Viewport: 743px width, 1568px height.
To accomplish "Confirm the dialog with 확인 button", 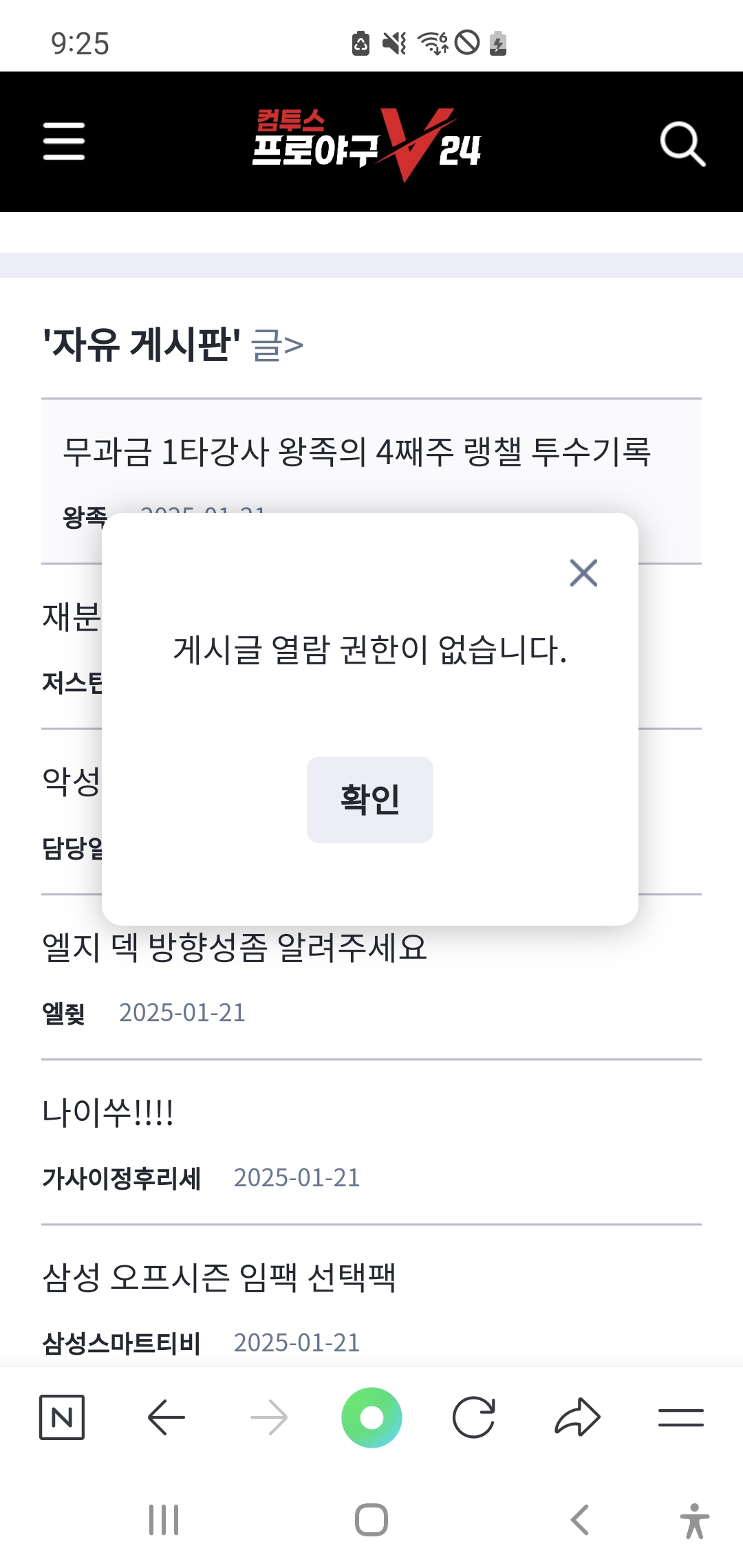I will 370,799.
